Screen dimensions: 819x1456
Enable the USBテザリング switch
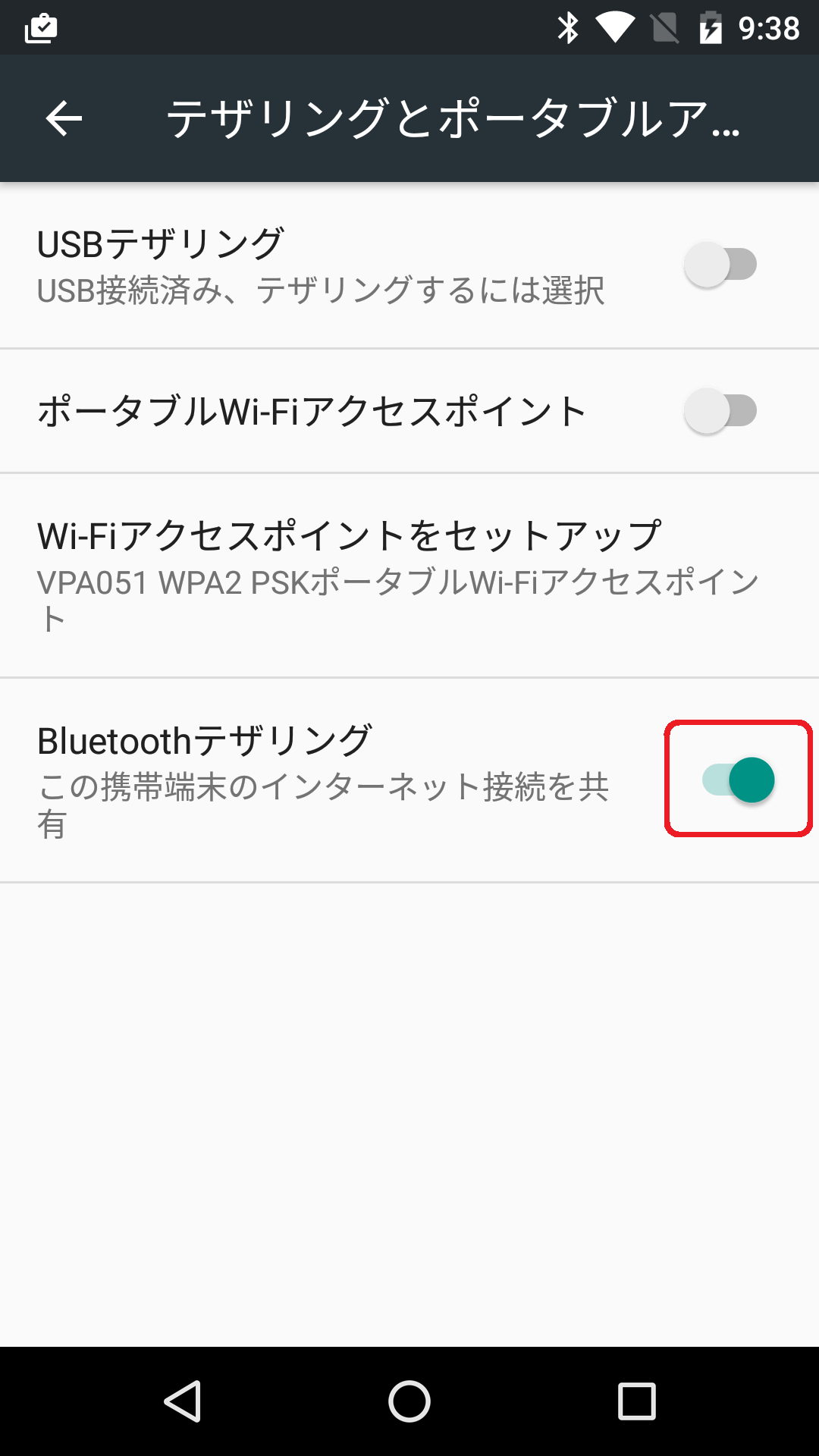coord(720,265)
